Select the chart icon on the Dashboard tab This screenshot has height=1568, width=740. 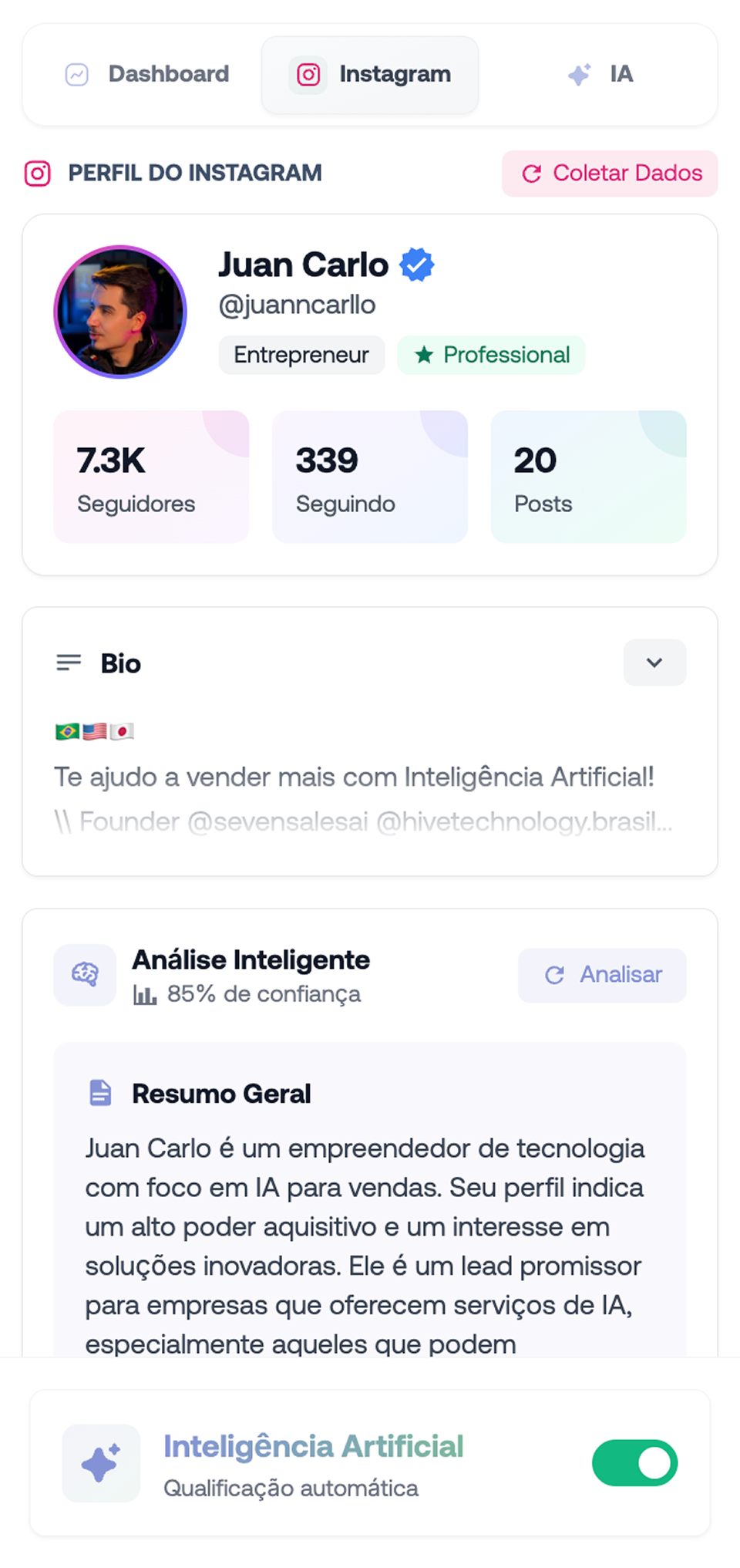[x=77, y=74]
